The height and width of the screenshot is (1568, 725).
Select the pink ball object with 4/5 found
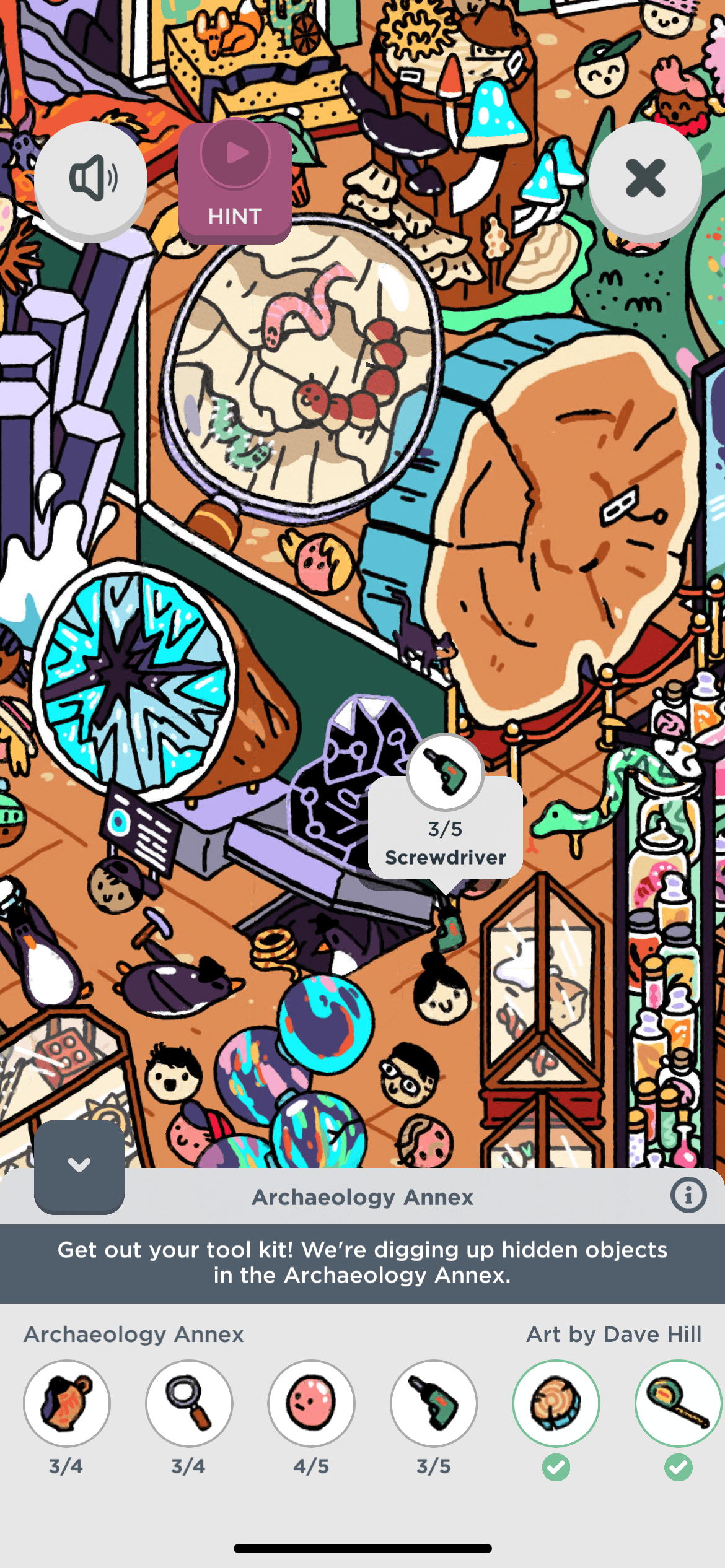pos(311,1403)
